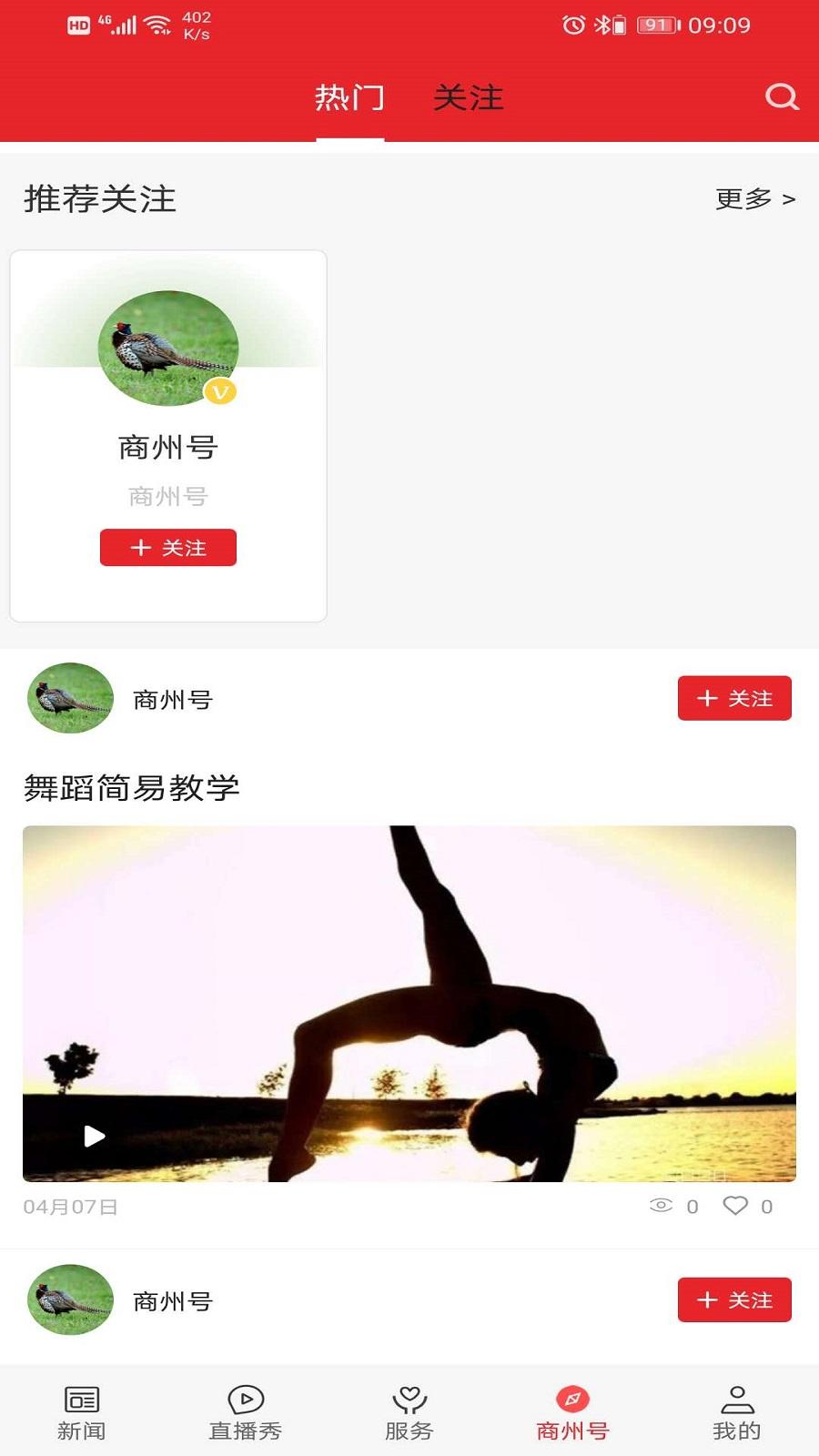This screenshot has height=1456, width=819.
Task: Follow 商州号 from the recommendation card
Action: [x=168, y=547]
